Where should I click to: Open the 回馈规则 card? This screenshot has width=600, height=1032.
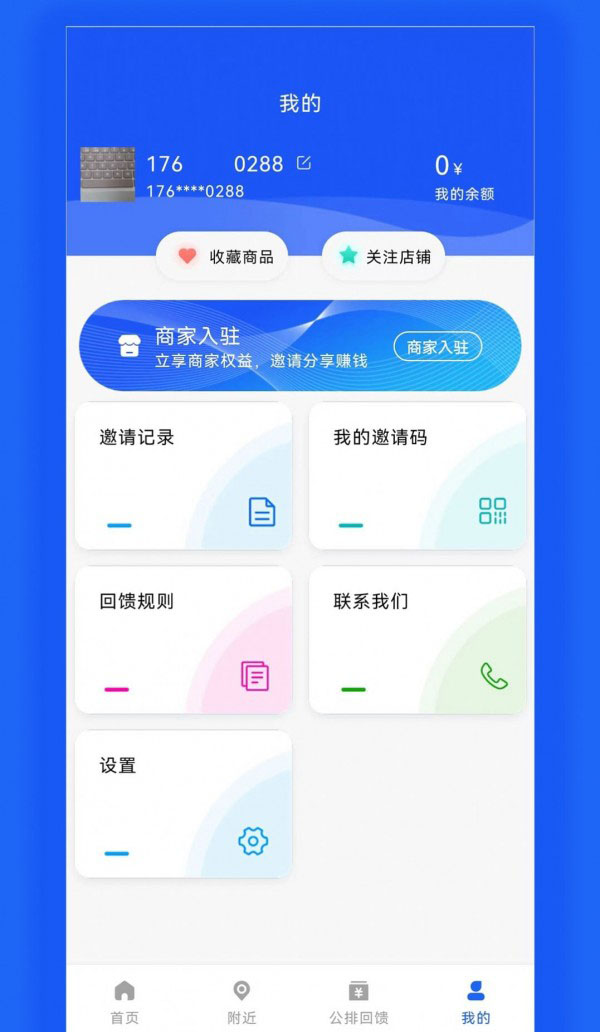coord(184,640)
